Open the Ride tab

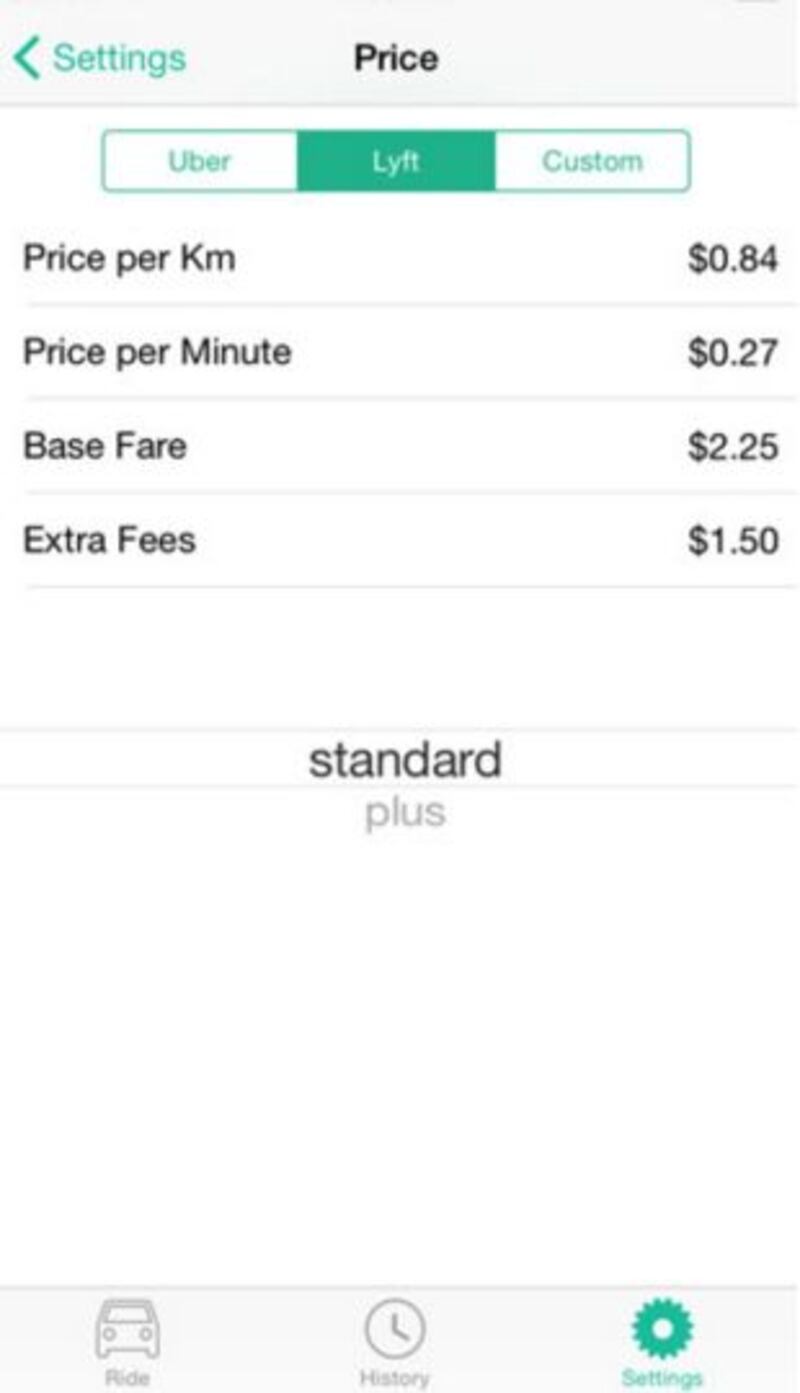128,1342
